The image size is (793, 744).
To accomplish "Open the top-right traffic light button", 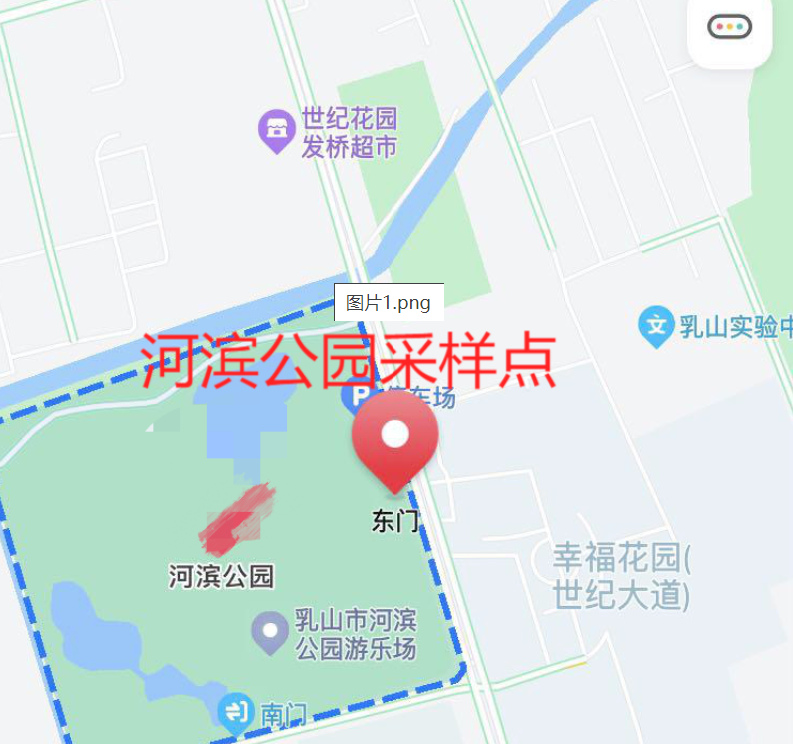I will tap(729, 28).
